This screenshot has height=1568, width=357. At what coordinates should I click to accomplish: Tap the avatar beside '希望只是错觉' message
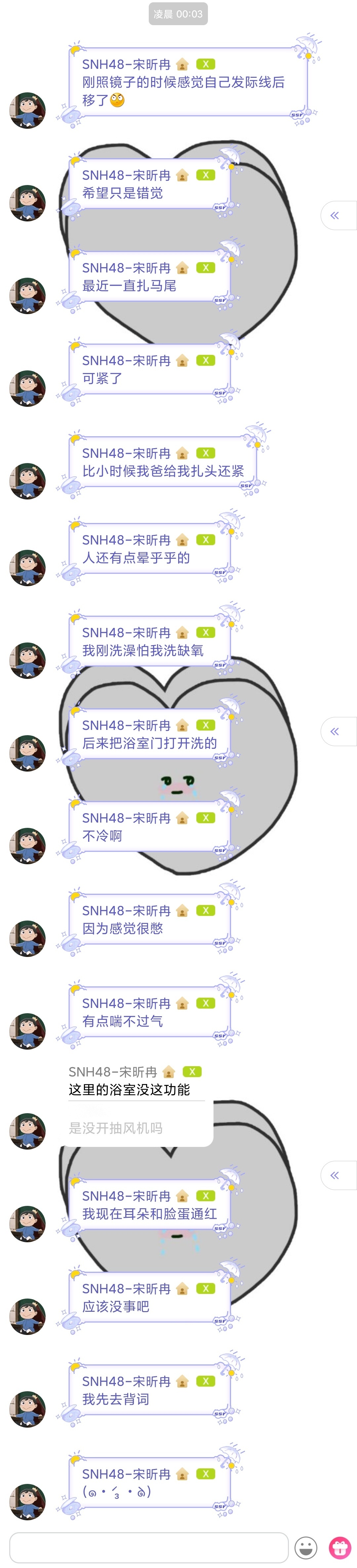click(x=27, y=203)
